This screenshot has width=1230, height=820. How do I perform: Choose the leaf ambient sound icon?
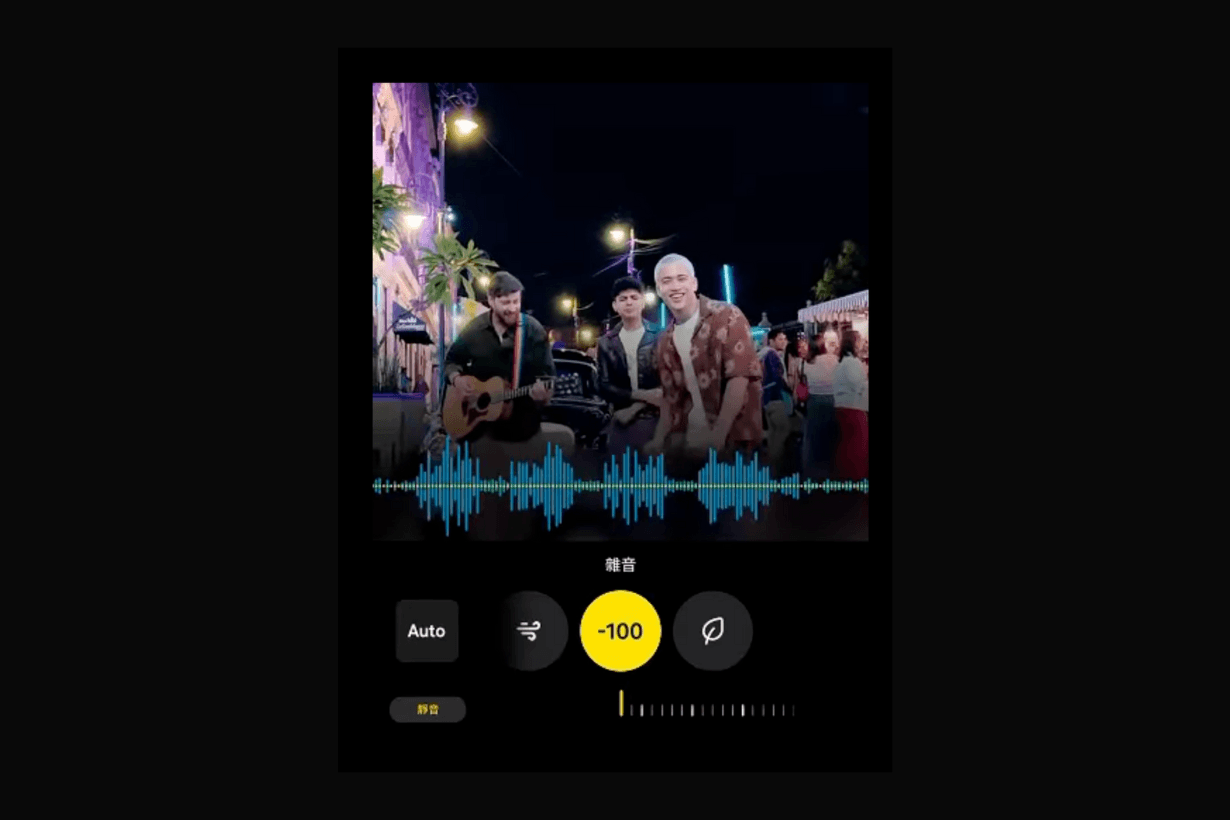712,631
